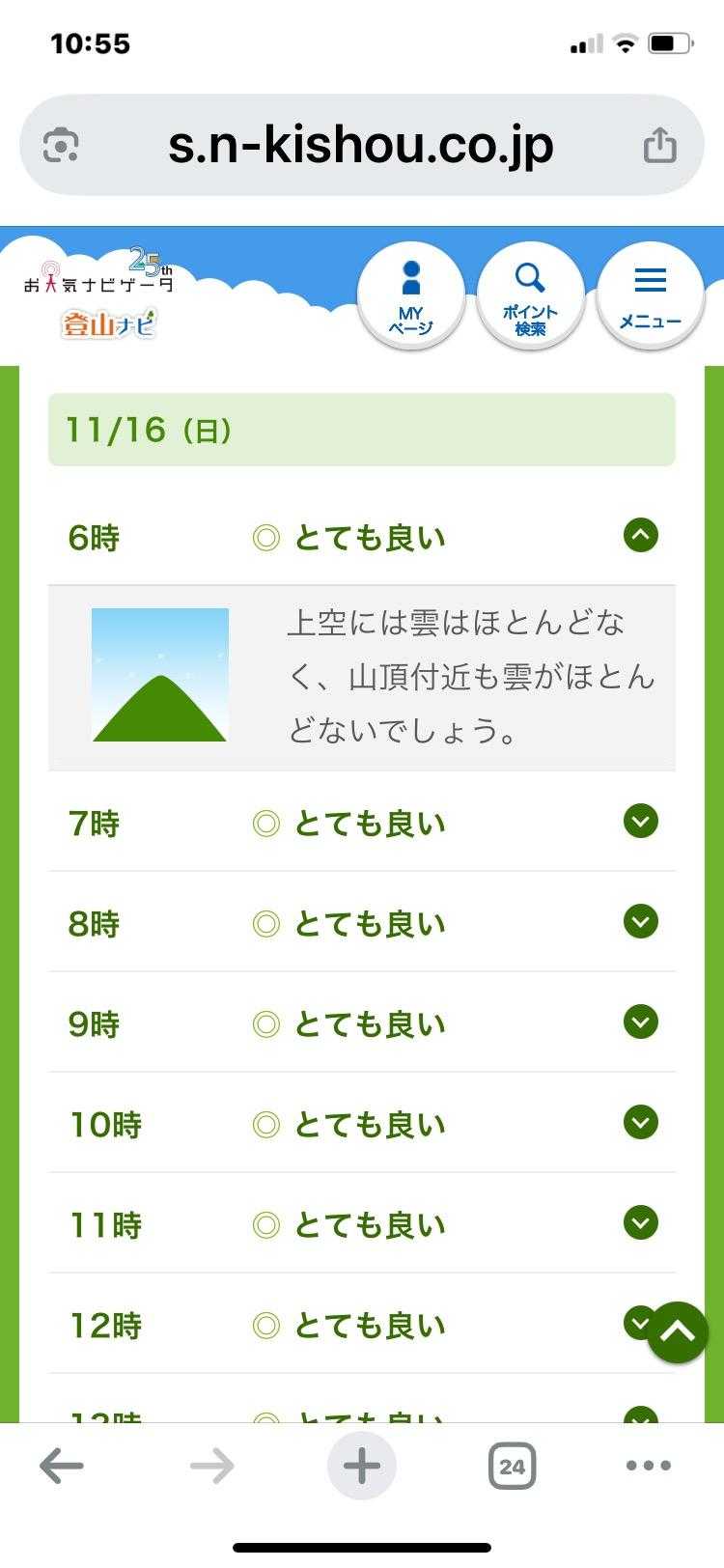This screenshot has height=1568, width=724.
Task: Expand the 7時 forecast row
Action: point(640,822)
